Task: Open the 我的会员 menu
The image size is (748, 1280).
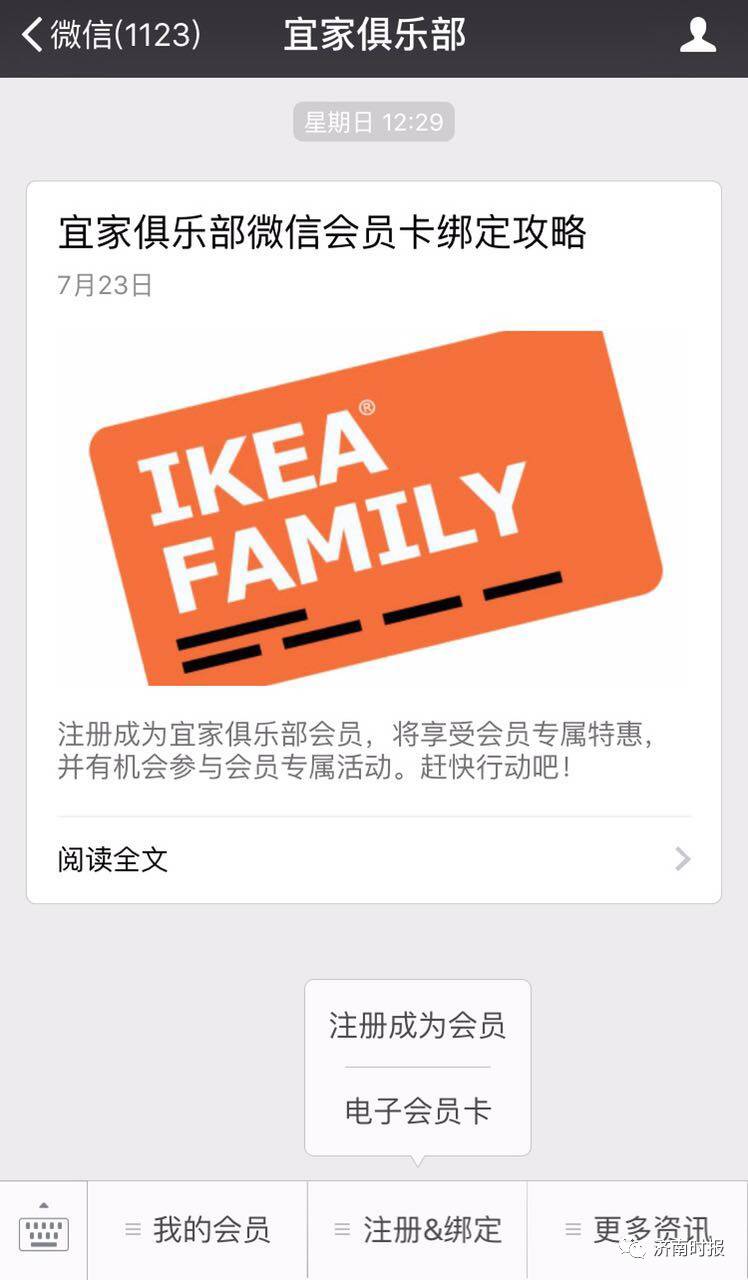Action: click(199, 1228)
